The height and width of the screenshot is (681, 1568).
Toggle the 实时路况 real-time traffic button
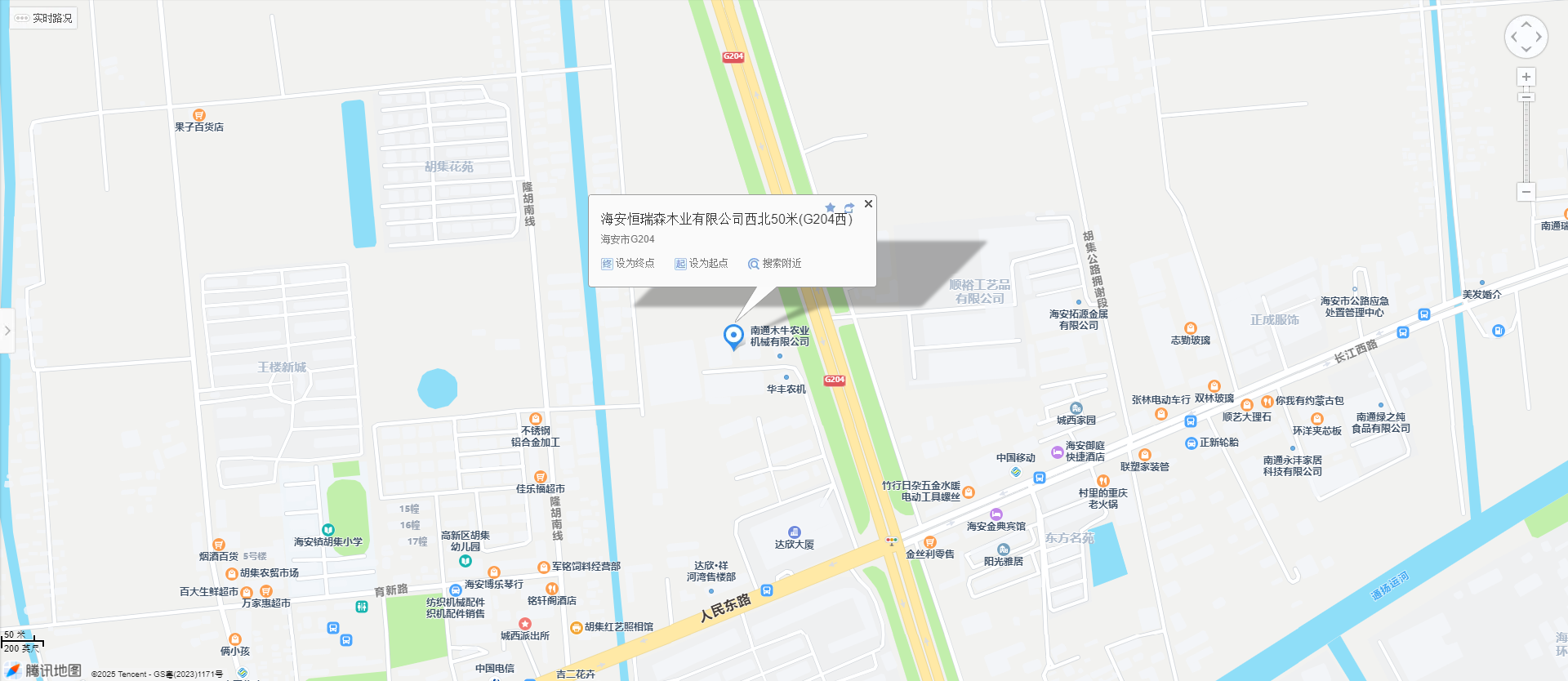coord(44,18)
